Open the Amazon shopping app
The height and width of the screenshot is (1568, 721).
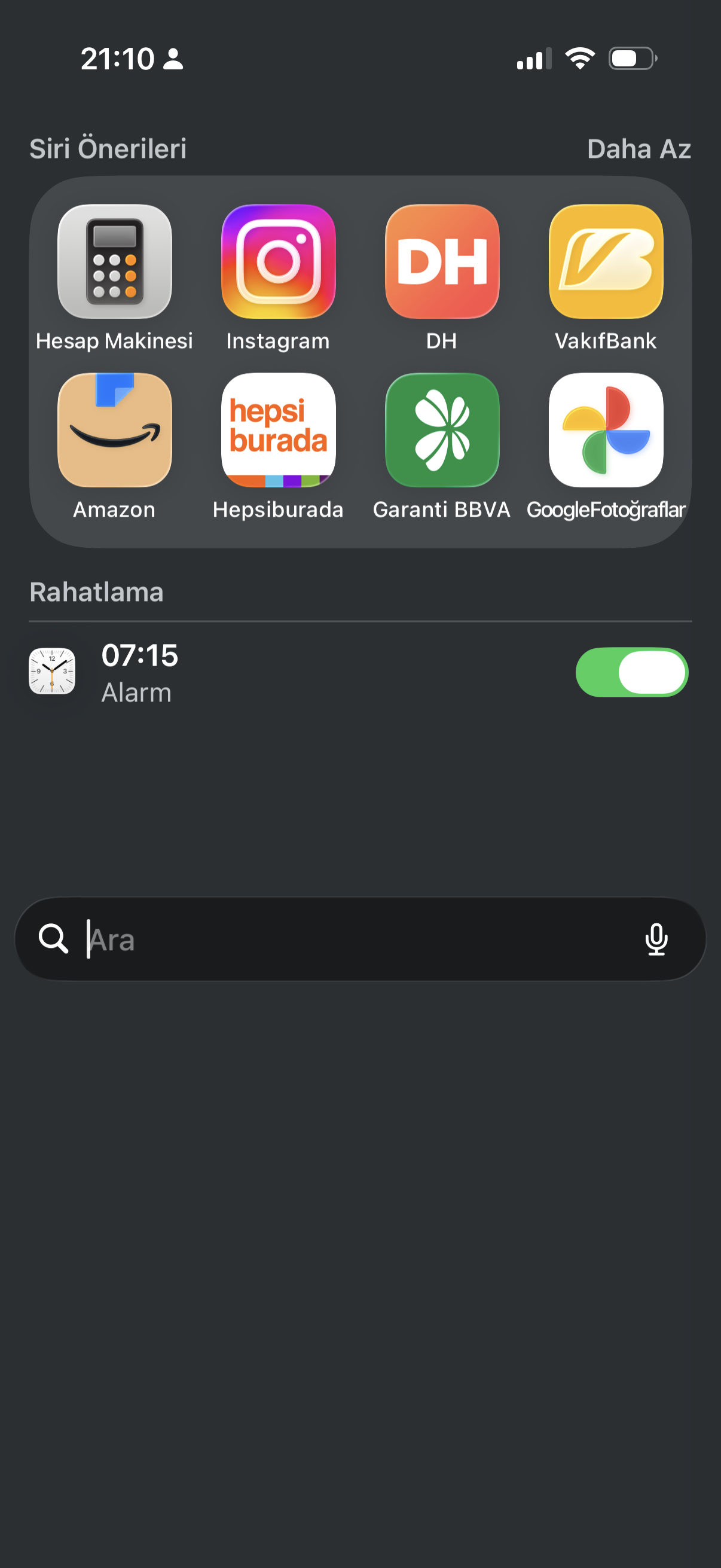[x=114, y=431]
